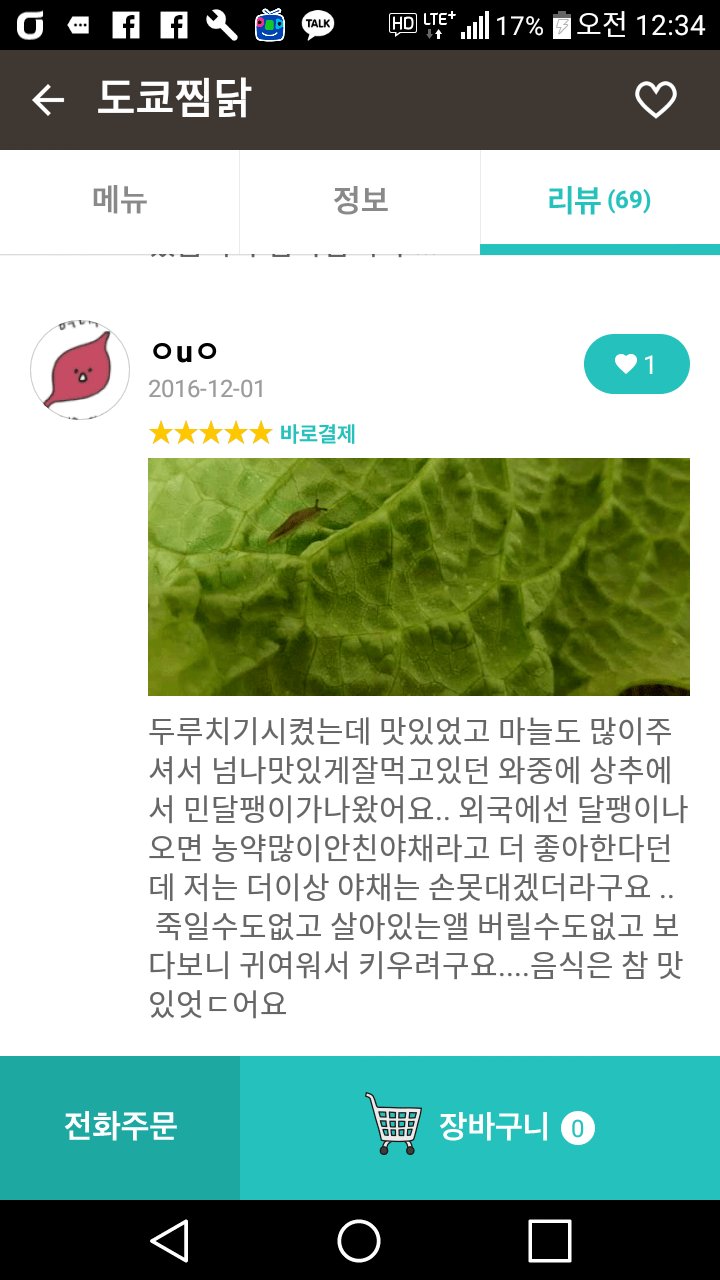Open the lettuce photo in the review
This screenshot has width=720, height=1280.
(x=419, y=576)
